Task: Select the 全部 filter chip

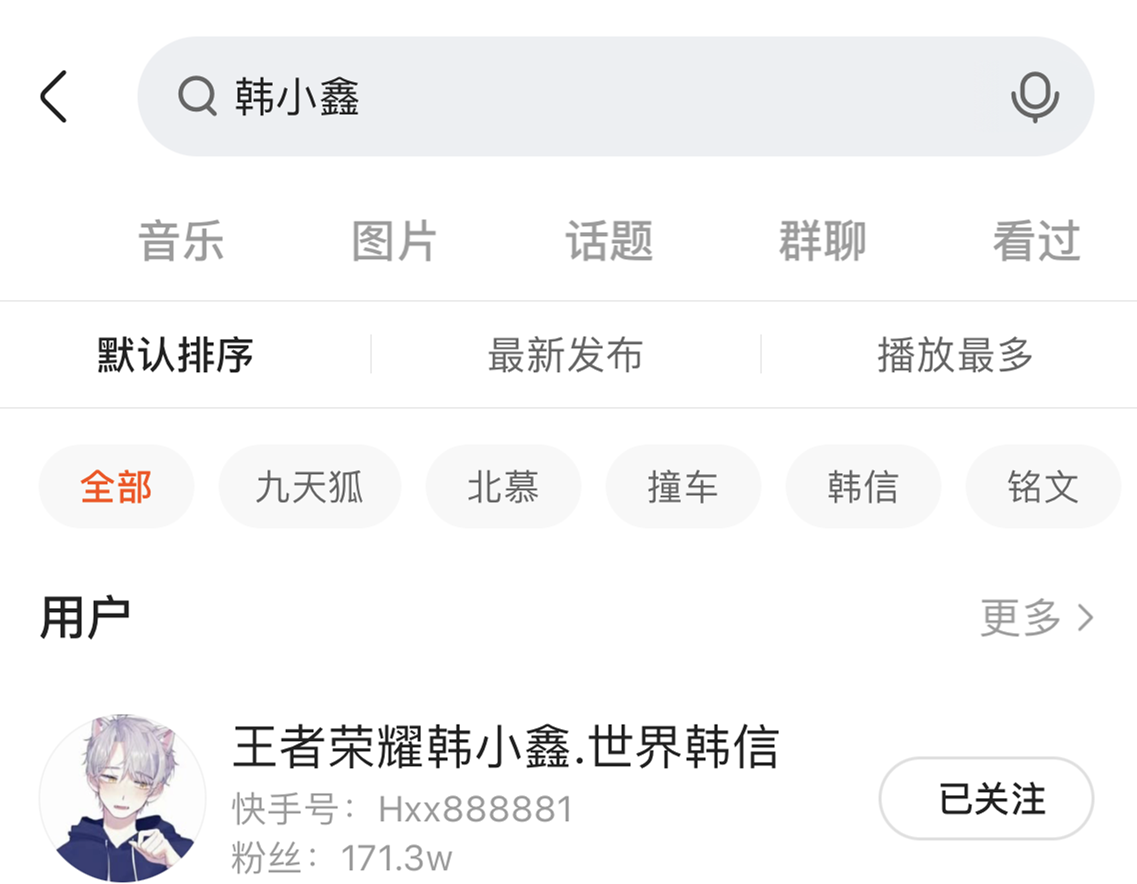Action: (x=116, y=487)
